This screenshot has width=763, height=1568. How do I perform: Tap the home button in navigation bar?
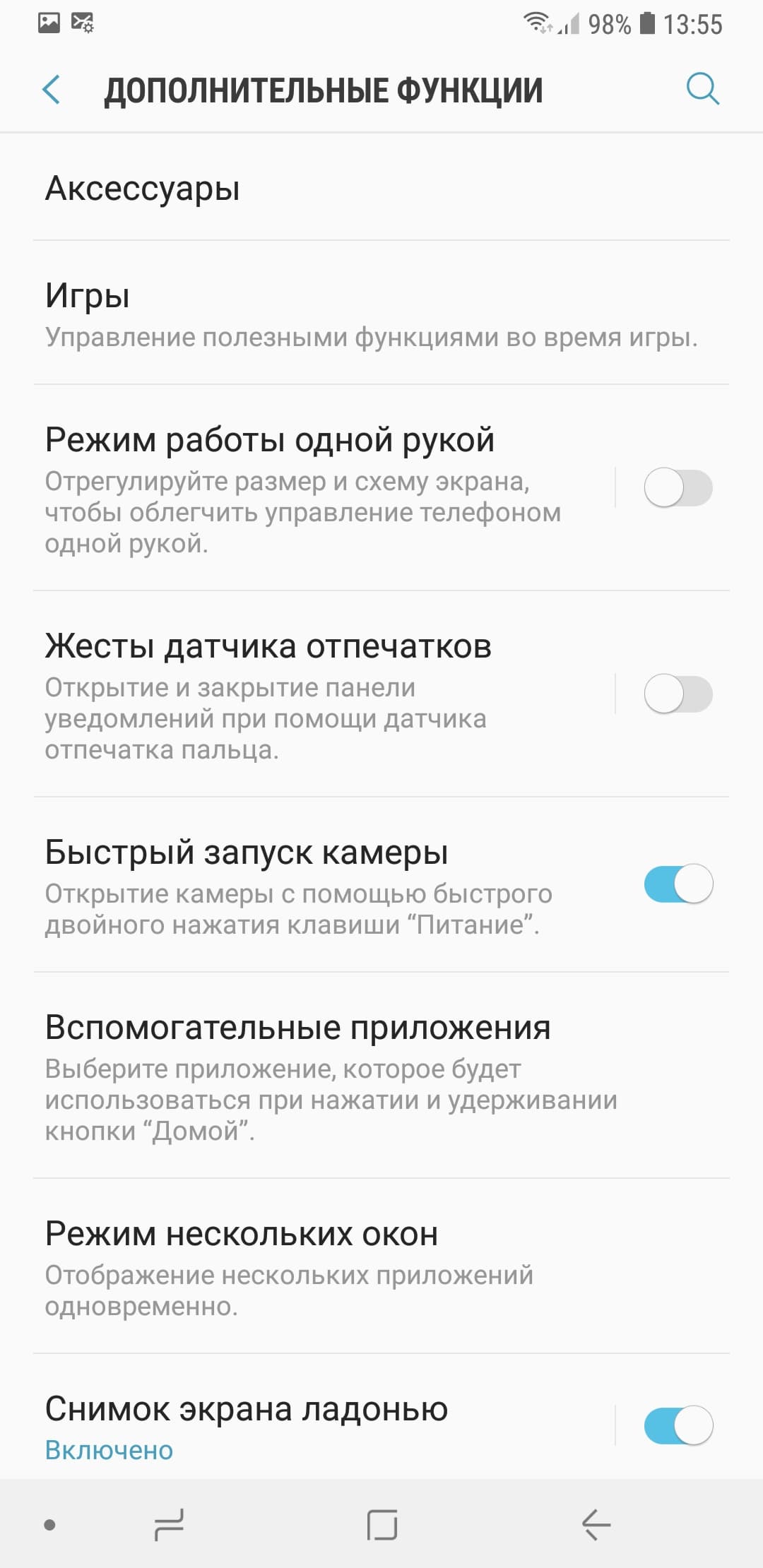[x=381, y=1524]
